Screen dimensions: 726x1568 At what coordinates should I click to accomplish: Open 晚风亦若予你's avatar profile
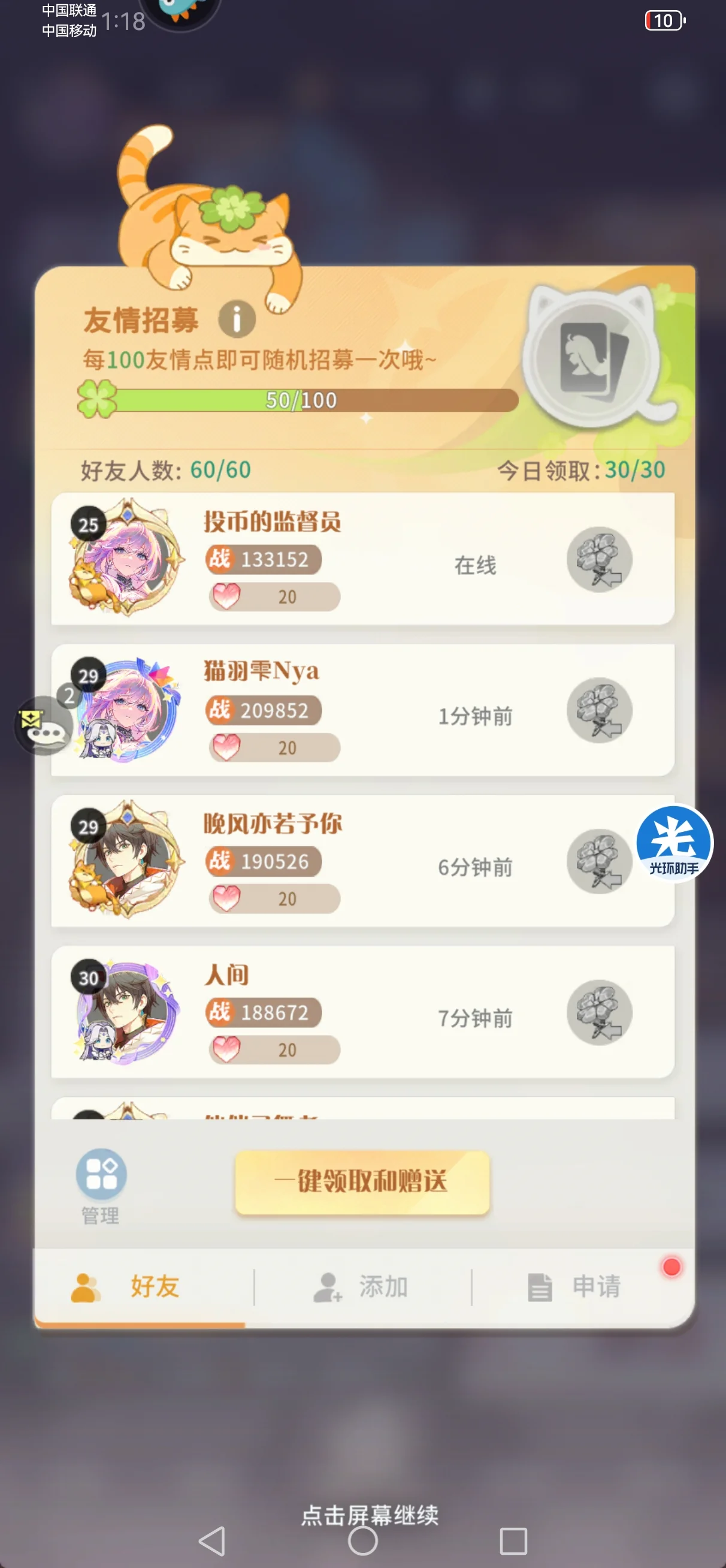click(126, 860)
